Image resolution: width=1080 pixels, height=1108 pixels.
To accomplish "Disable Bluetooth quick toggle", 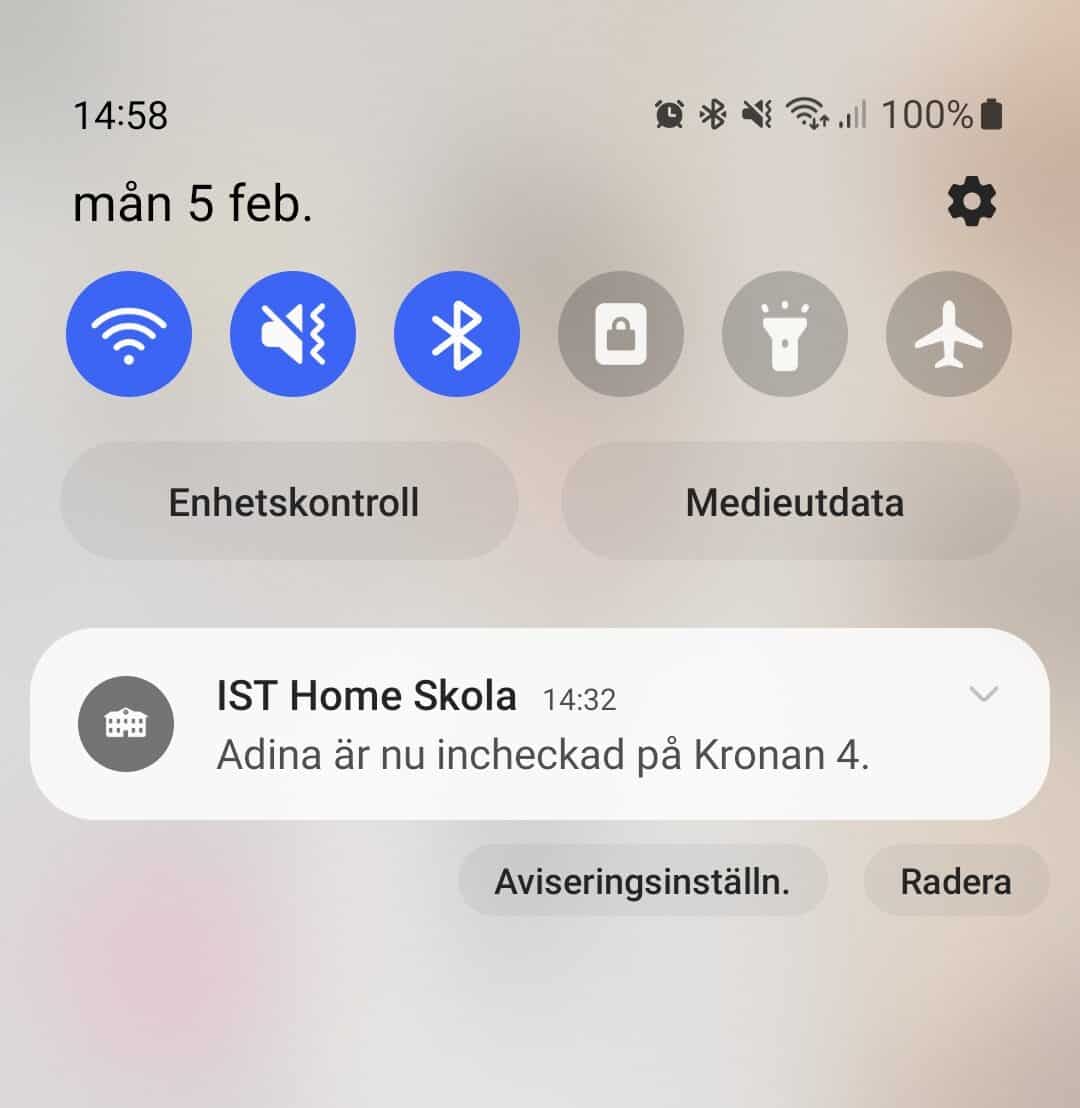I will pos(457,334).
